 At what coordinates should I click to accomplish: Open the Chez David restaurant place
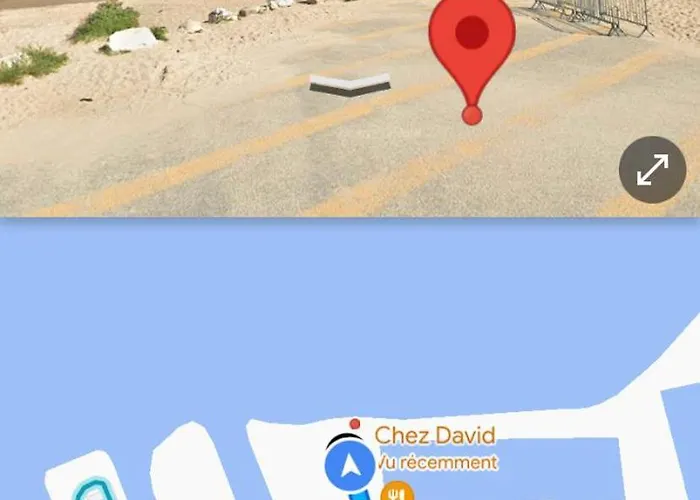pyautogui.click(x=434, y=436)
